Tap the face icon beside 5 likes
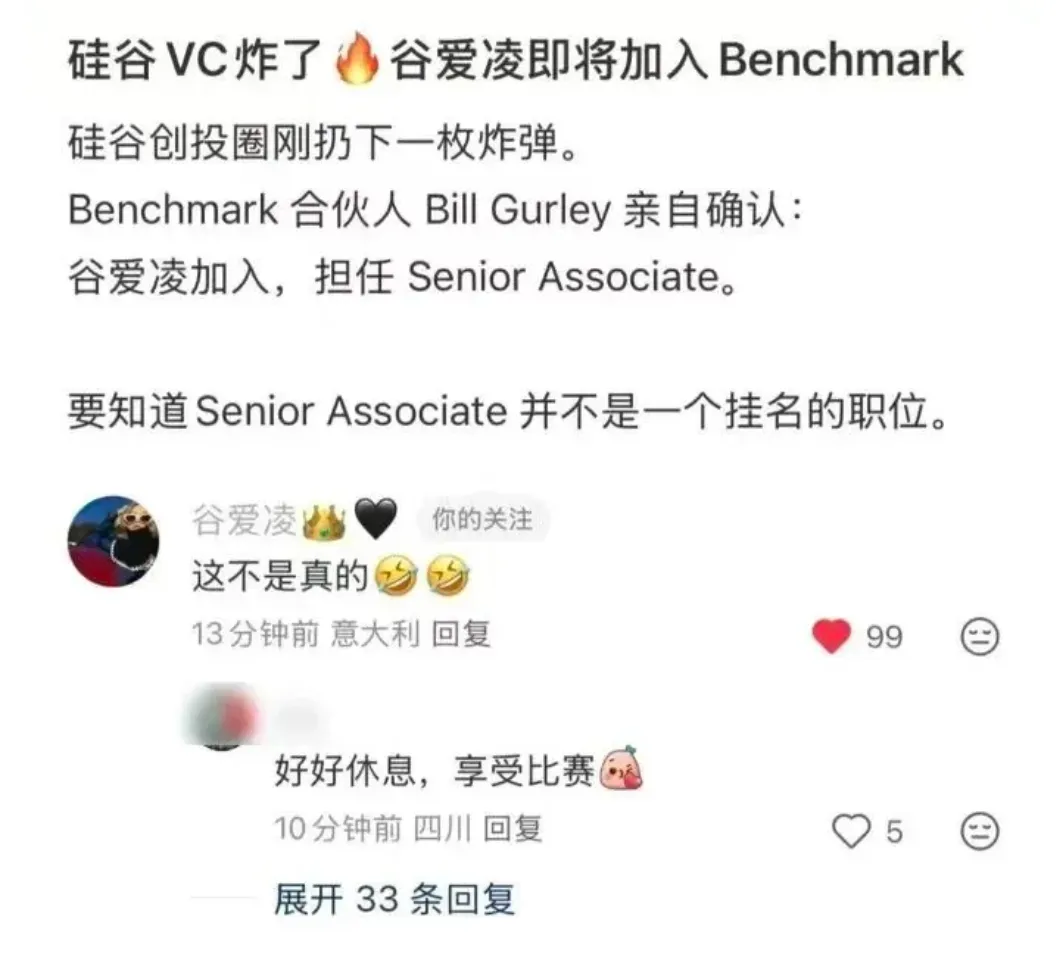The height and width of the screenshot is (958, 1060). point(979,830)
